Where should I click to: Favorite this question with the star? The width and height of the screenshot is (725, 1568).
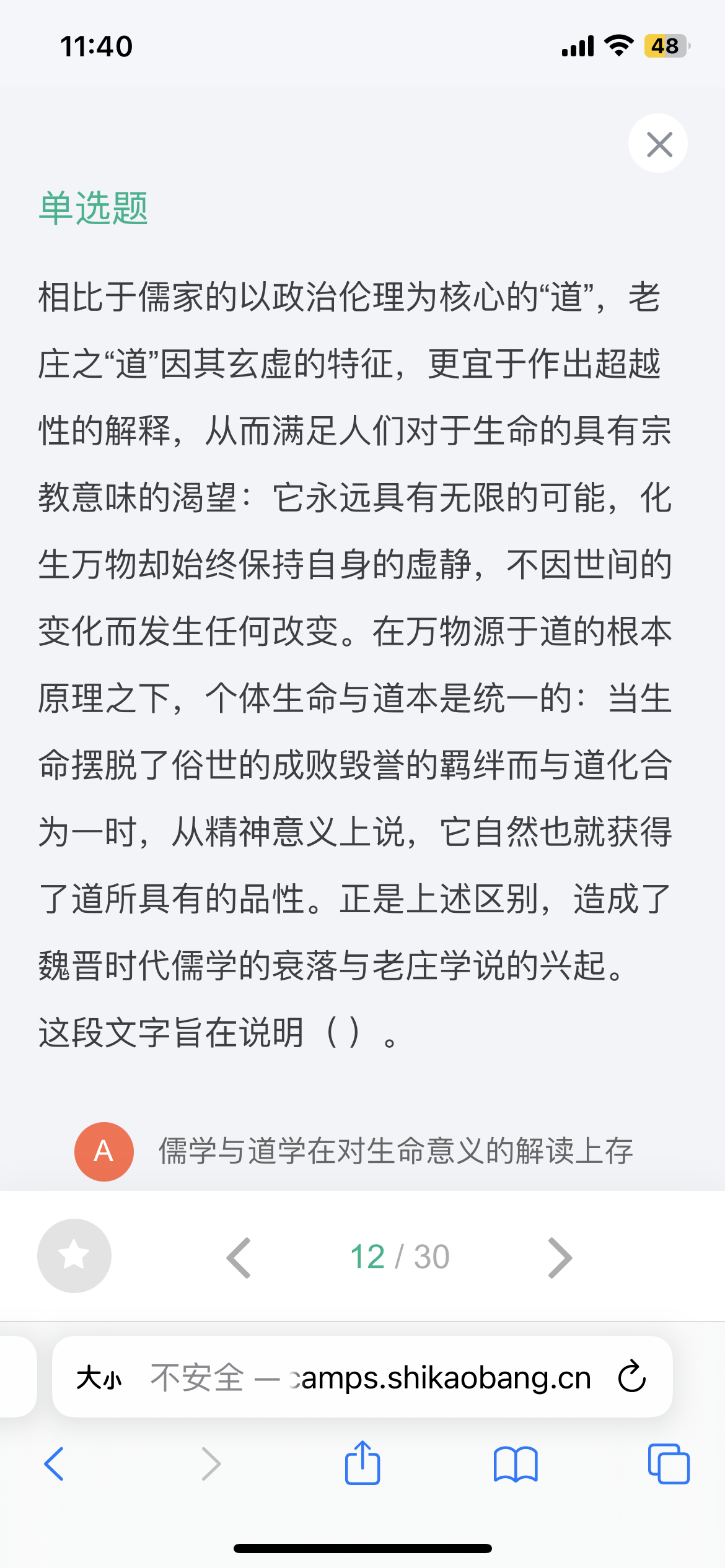(x=74, y=1256)
